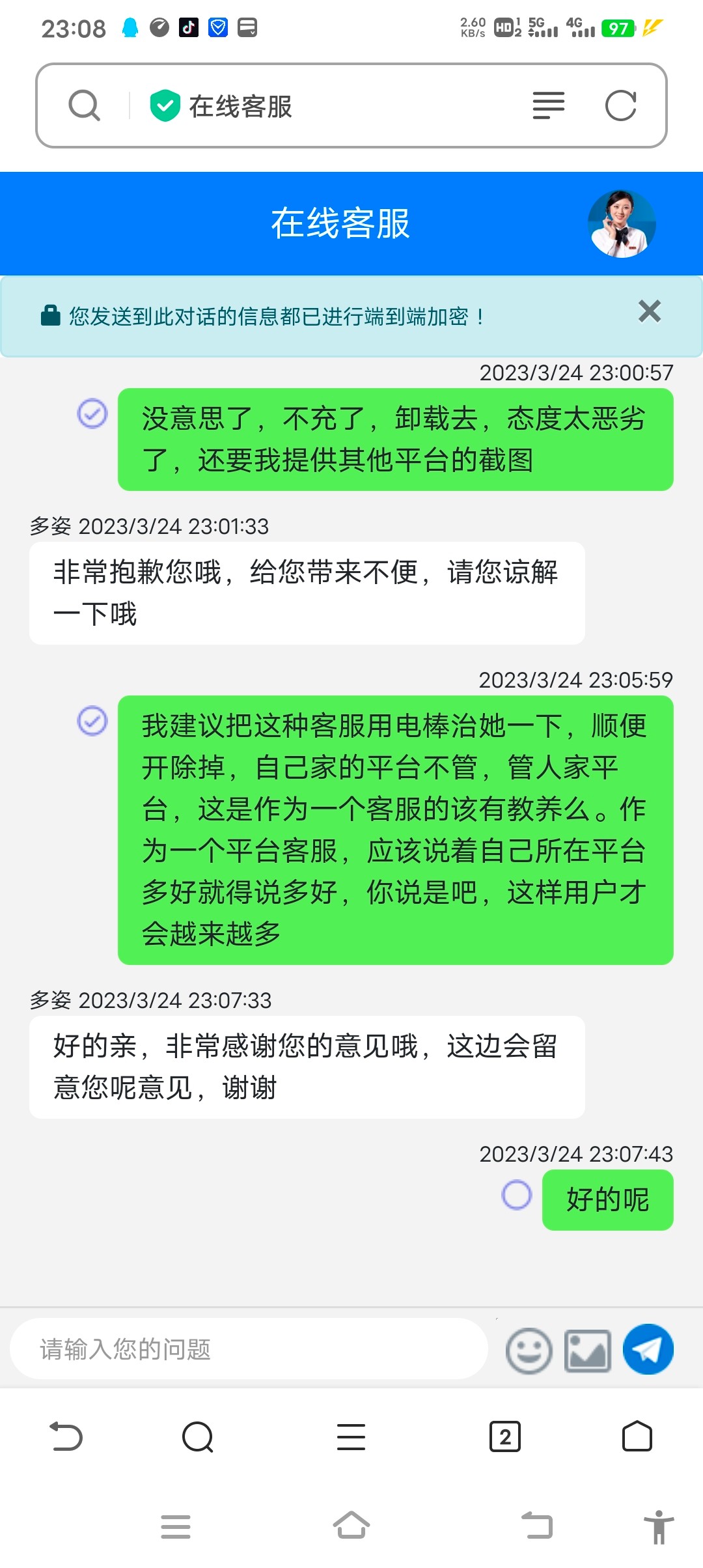The width and height of the screenshot is (703, 1568).
Task: Dismiss the end-to-end encryption notice
Action: 649,311
